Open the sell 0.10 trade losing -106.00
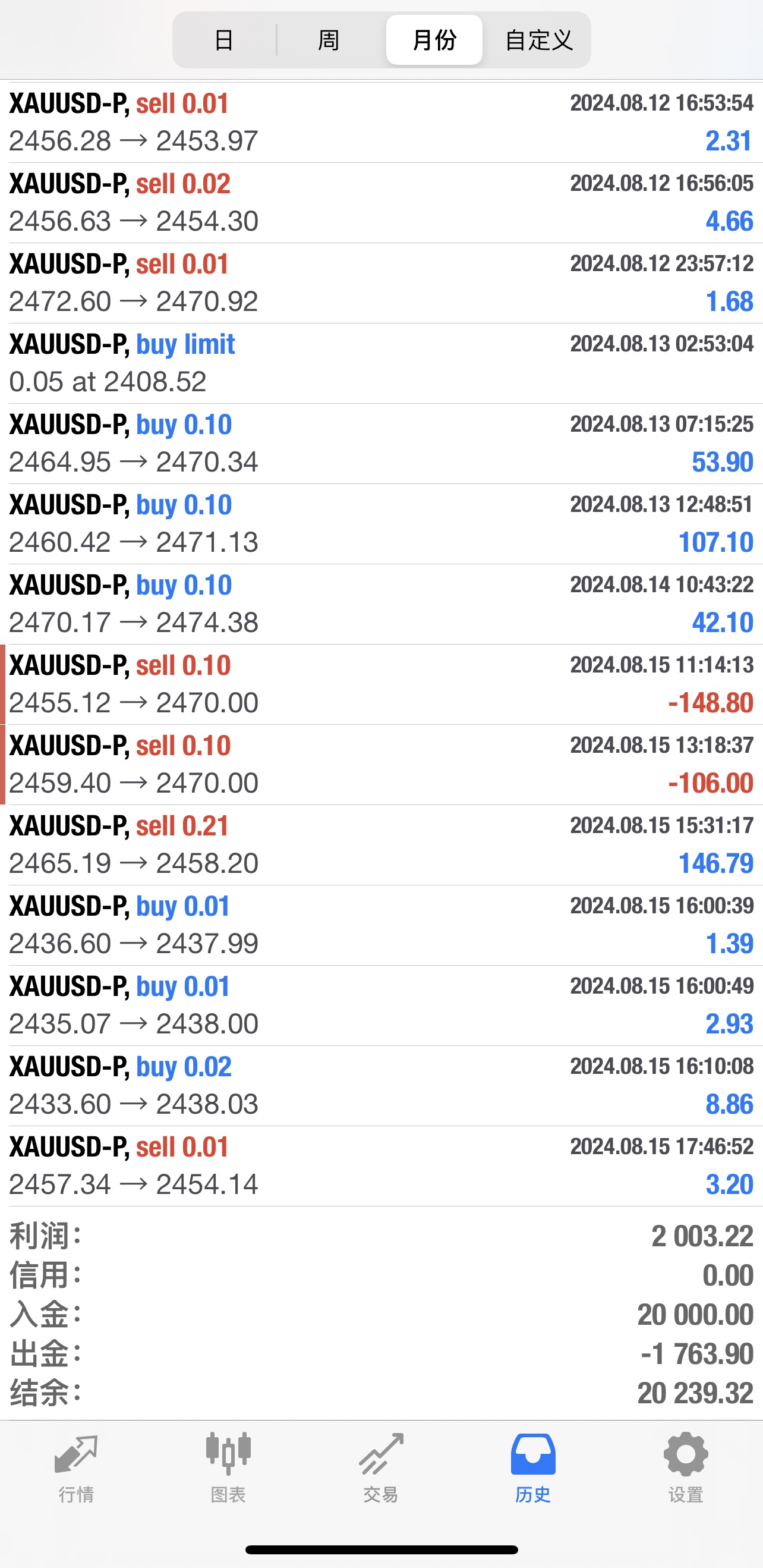 pos(381,765)
